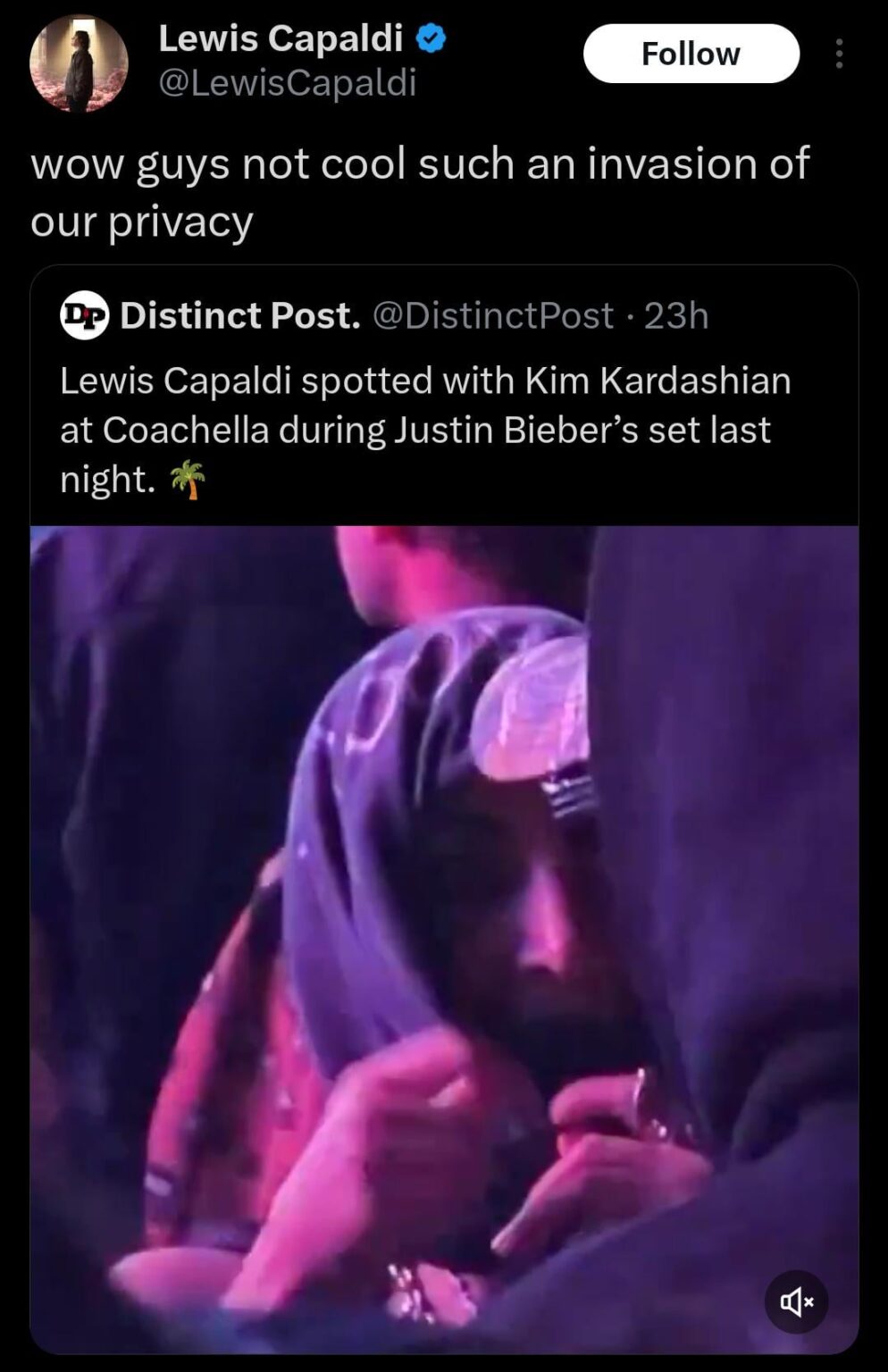Select the verified badge next to Lewis Capaldi
This screenshot has height=1372, width=888.
(x=430, y=38)
